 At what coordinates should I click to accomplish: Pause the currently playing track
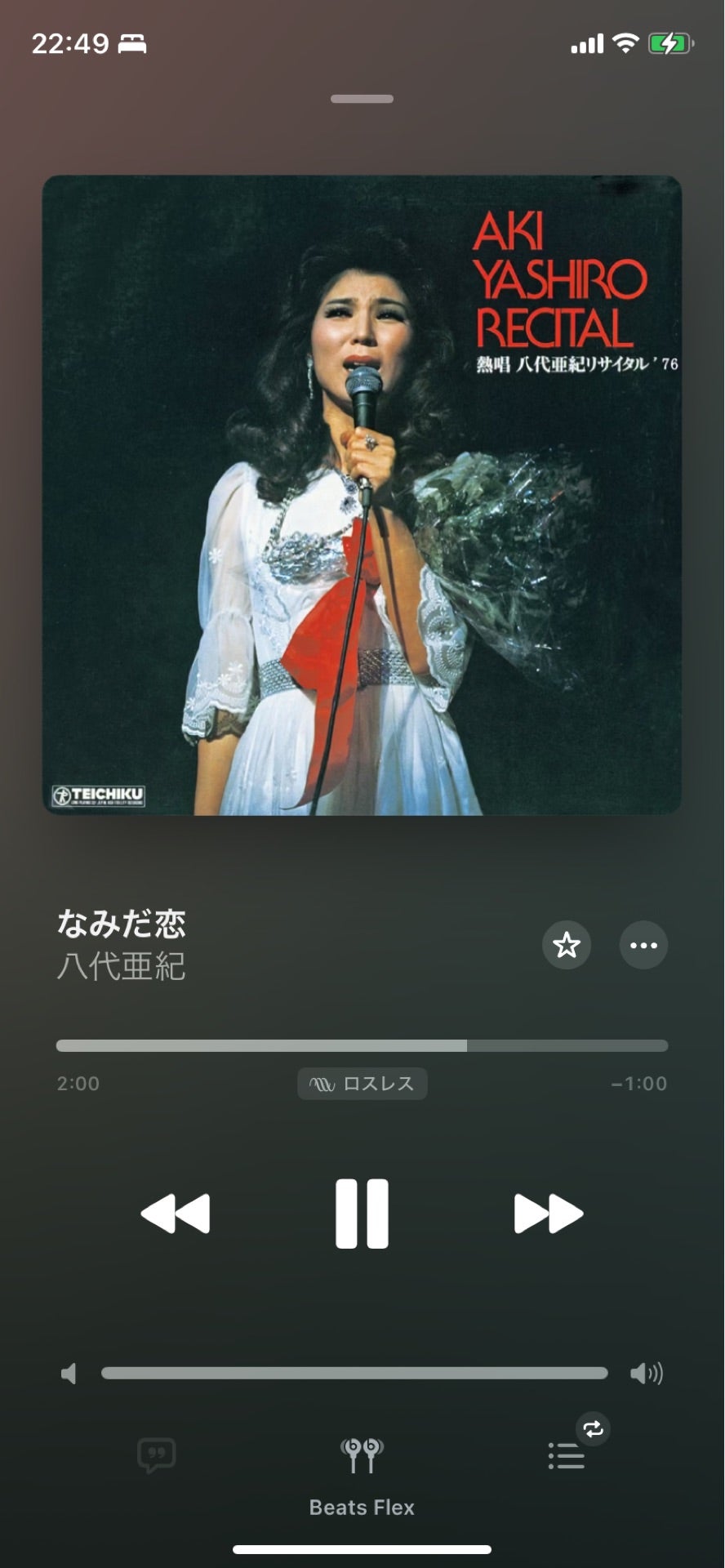362,1214
